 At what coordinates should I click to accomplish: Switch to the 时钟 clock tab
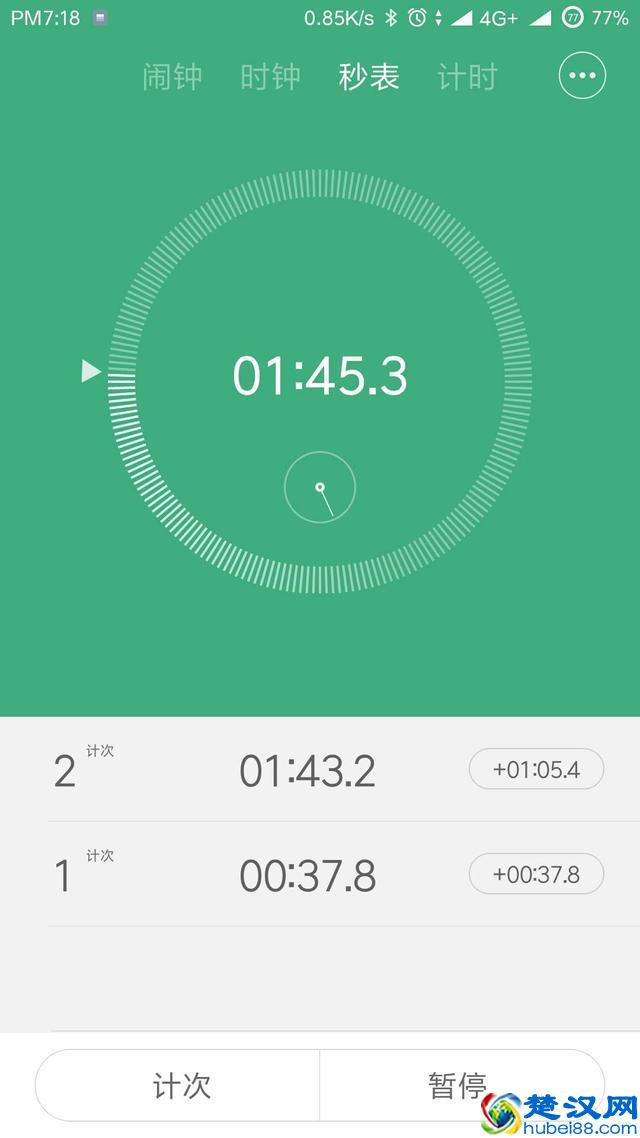270,77
